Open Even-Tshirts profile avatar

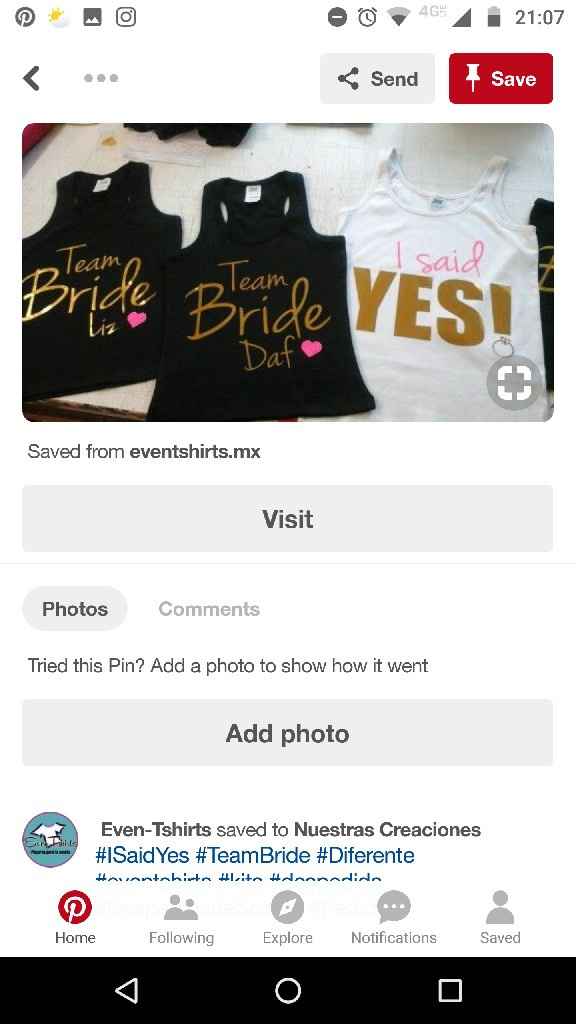pos(50,840)
